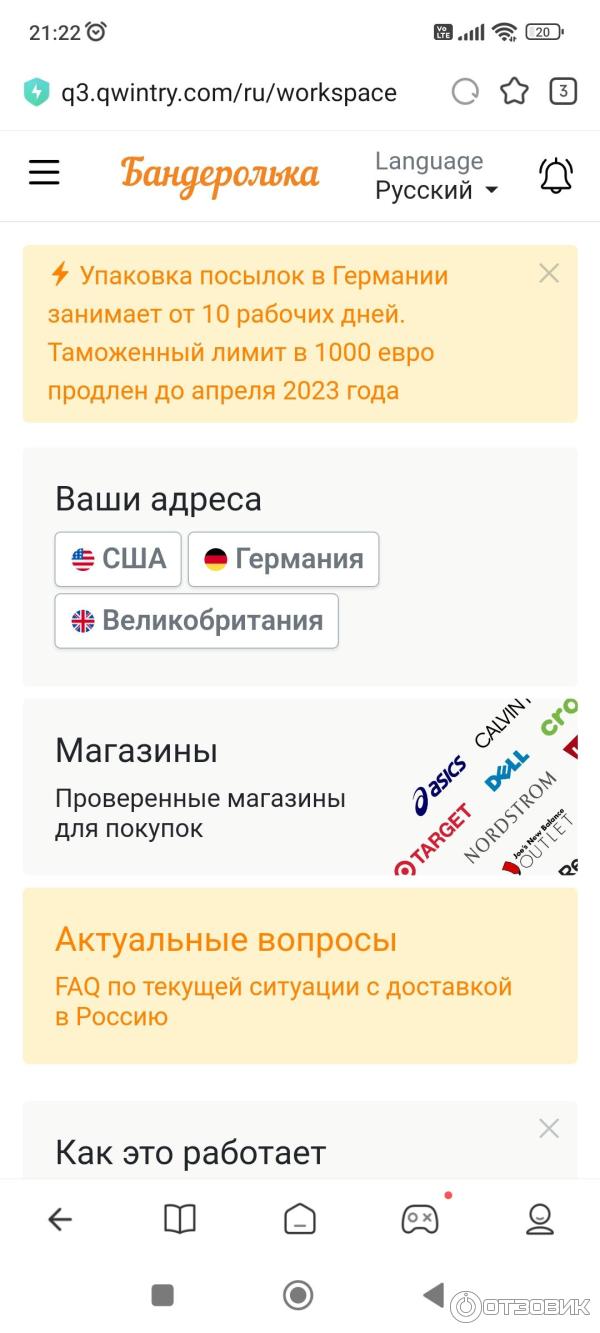The image size is (600, 1333).
Task: Open the hamburger menu
Action: point(44,172)
